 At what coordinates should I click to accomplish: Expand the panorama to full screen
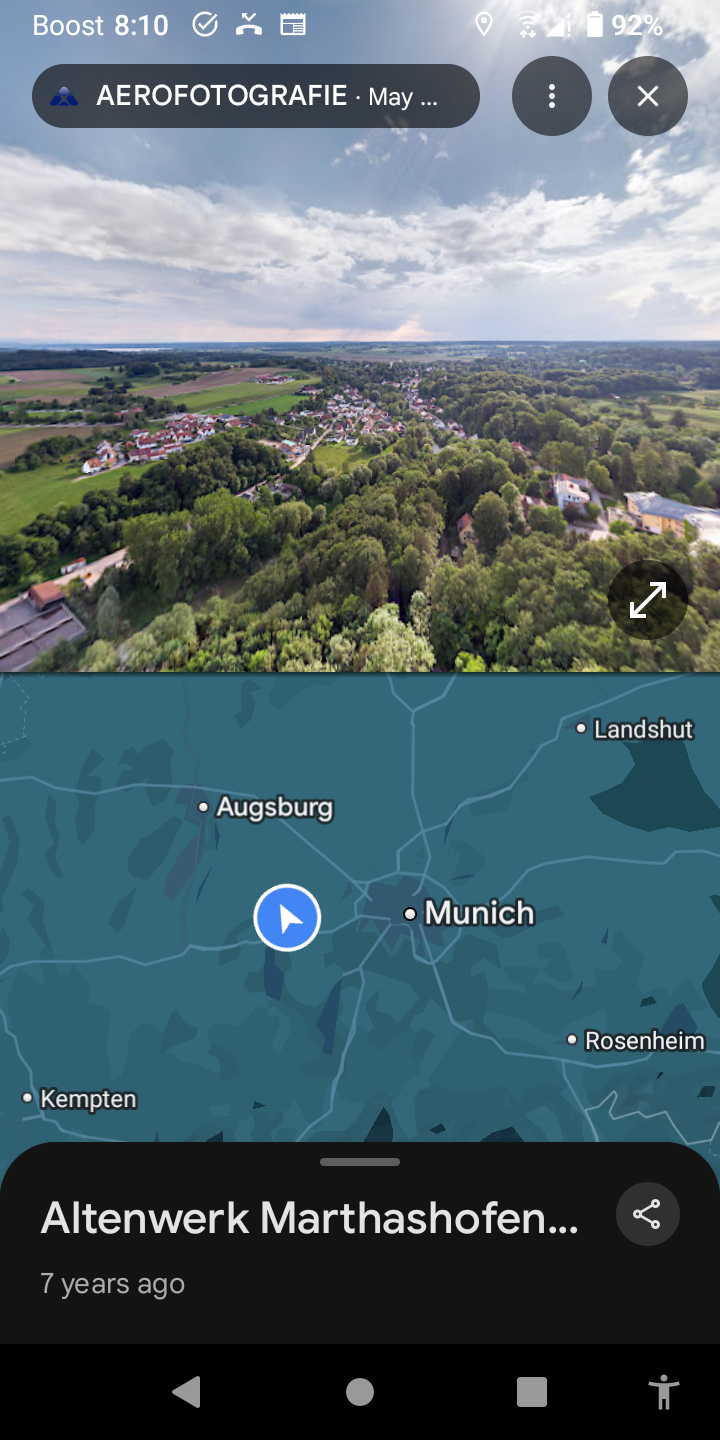coord(647,599)
